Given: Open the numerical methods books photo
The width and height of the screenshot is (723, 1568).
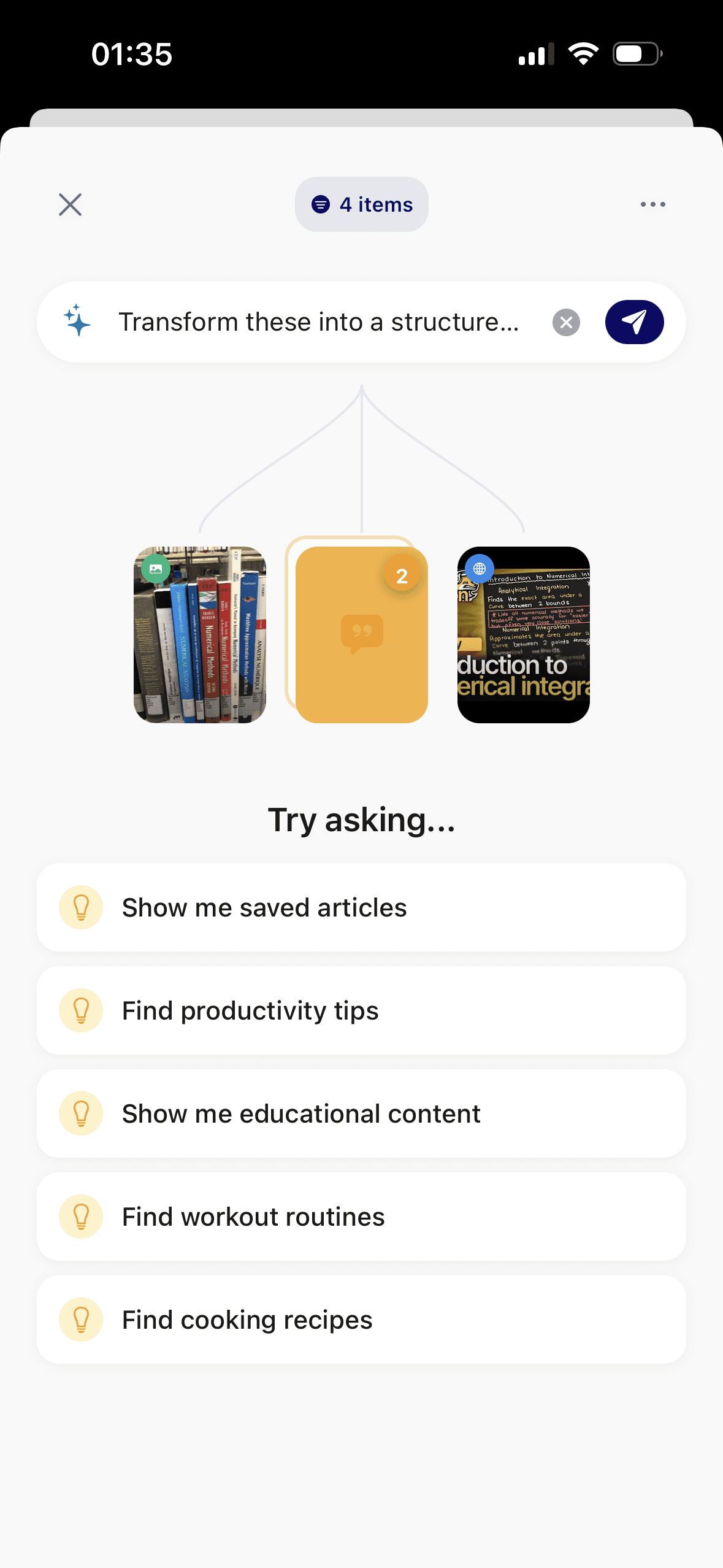Looking at the screenshot, I should pos(200,635).
